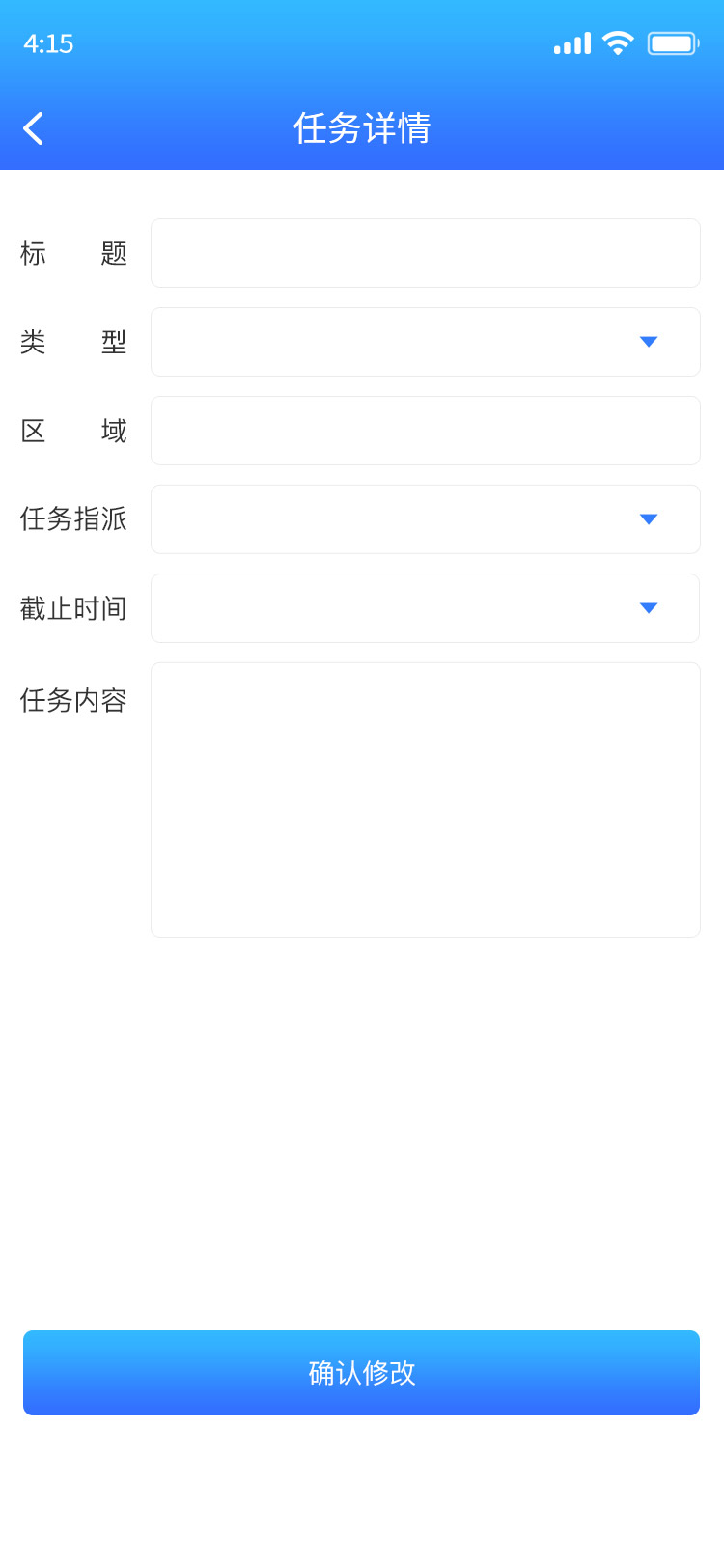Go back from the 任务详情 page
Image resolution: width=724 pixels, height=1568 pixels.
[x=33, y=128]
